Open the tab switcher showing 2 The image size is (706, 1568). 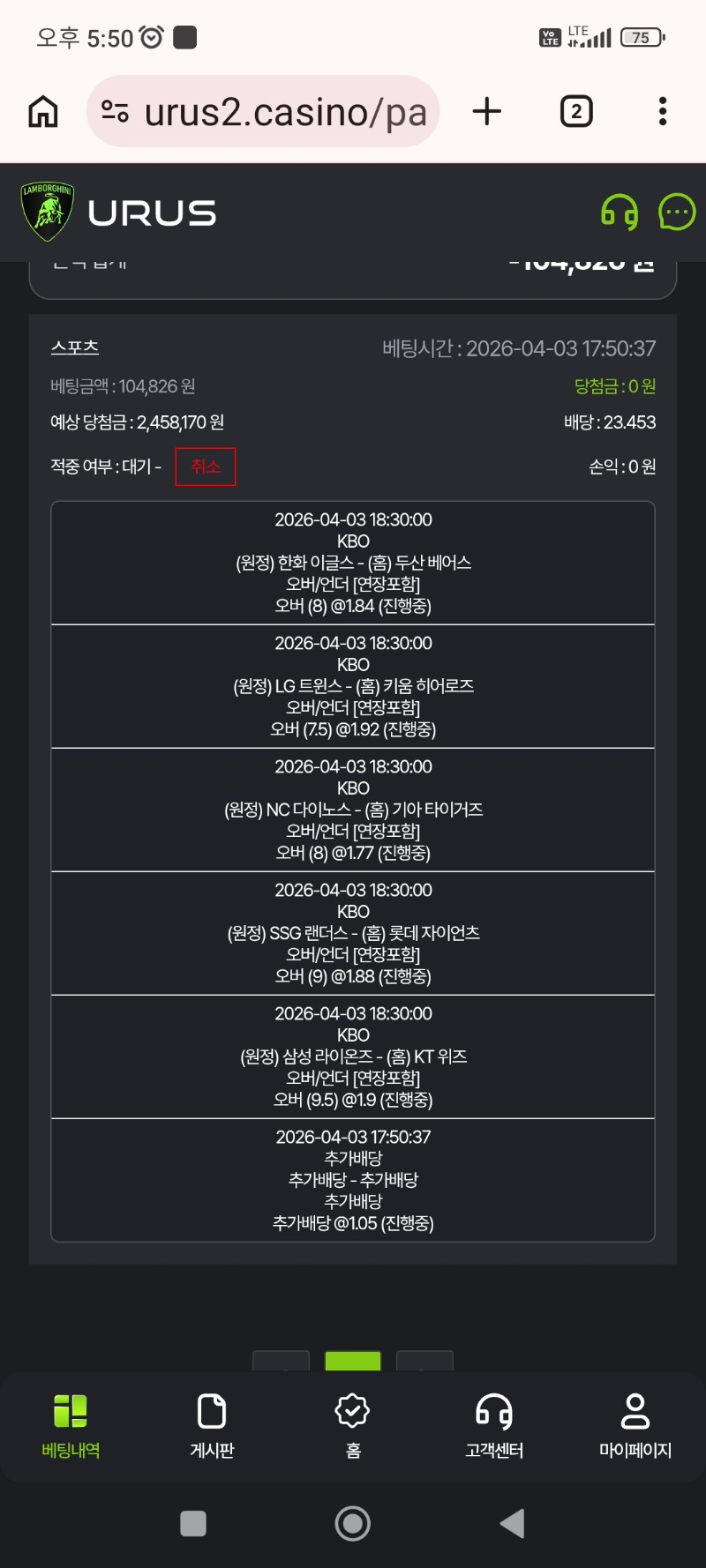576,112
